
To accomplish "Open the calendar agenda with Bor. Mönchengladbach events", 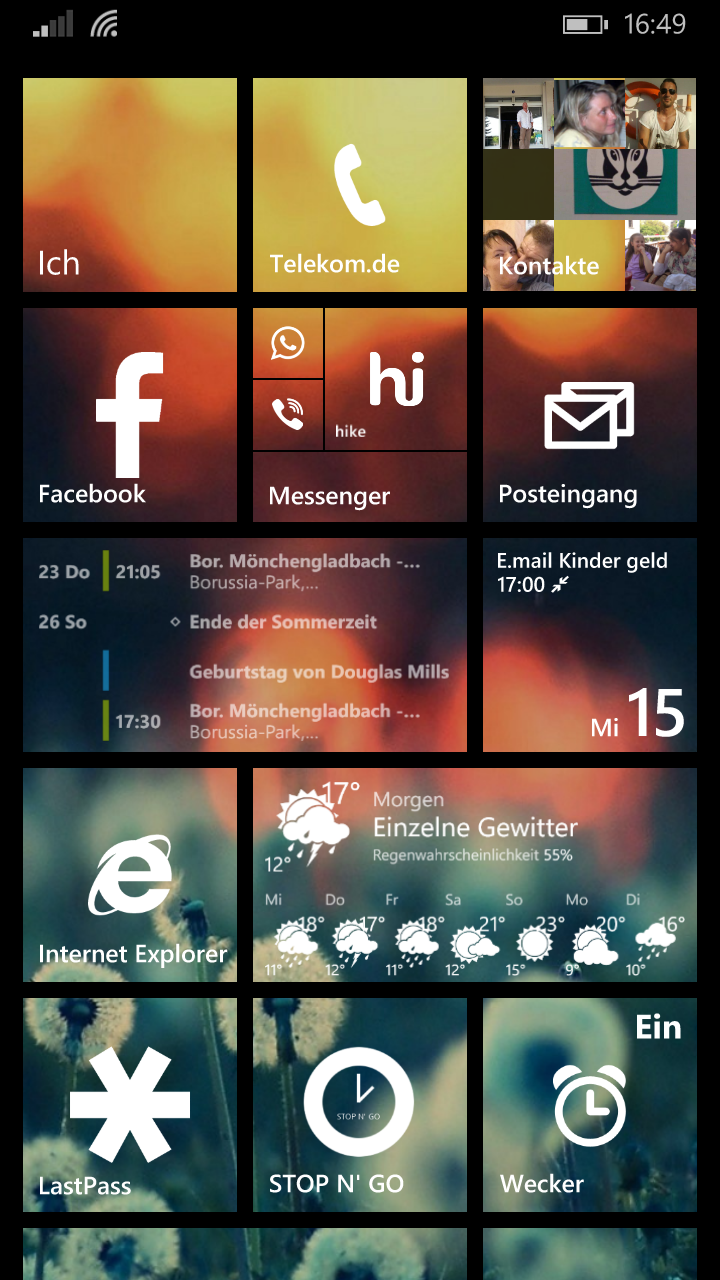I will click(x=245, y=645).
